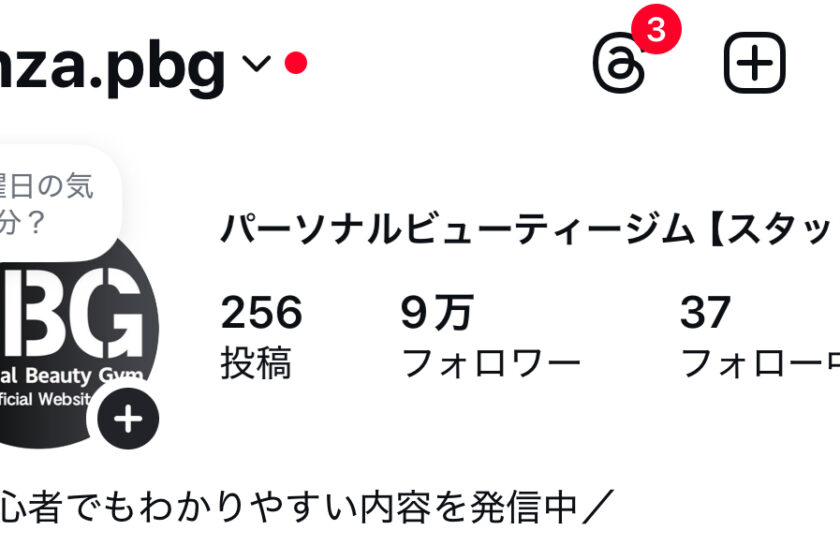840x560 pixels.
Task: Open Threads from the profile header
Action: click(619, 64)
